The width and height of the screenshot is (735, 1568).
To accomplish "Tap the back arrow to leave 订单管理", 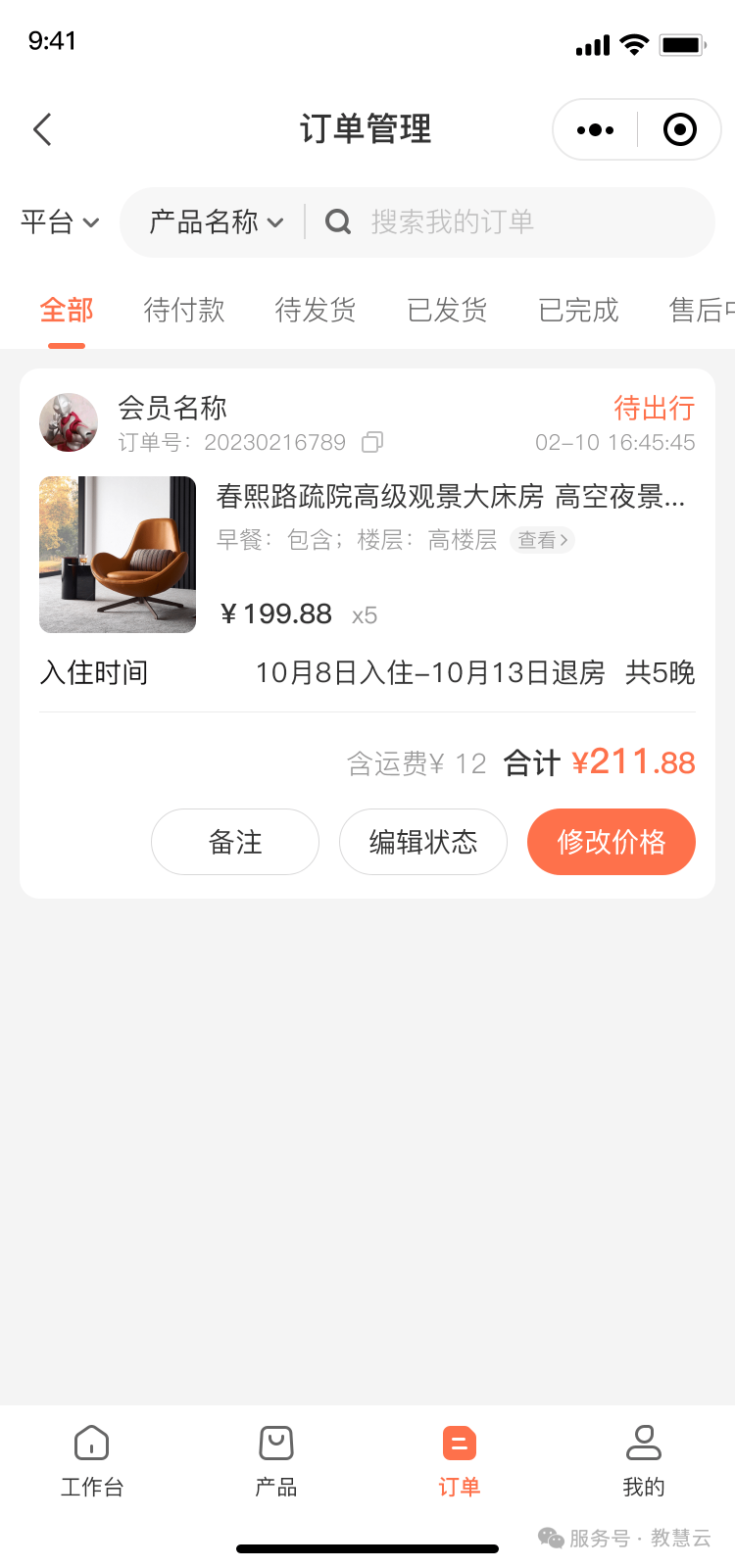I will (x=41, y=128).
